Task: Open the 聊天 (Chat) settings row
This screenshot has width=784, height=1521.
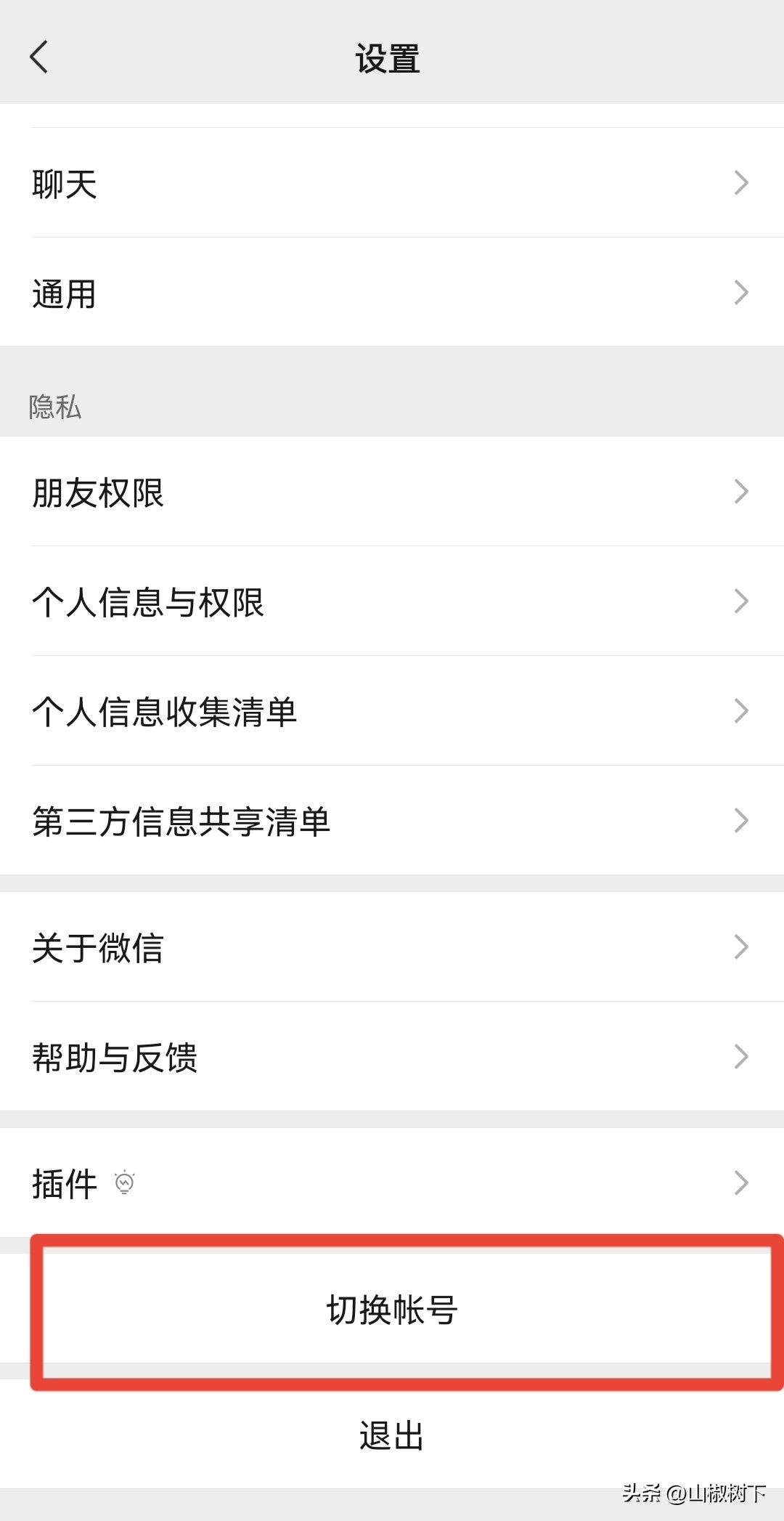Action: click(x=290, y=184)
